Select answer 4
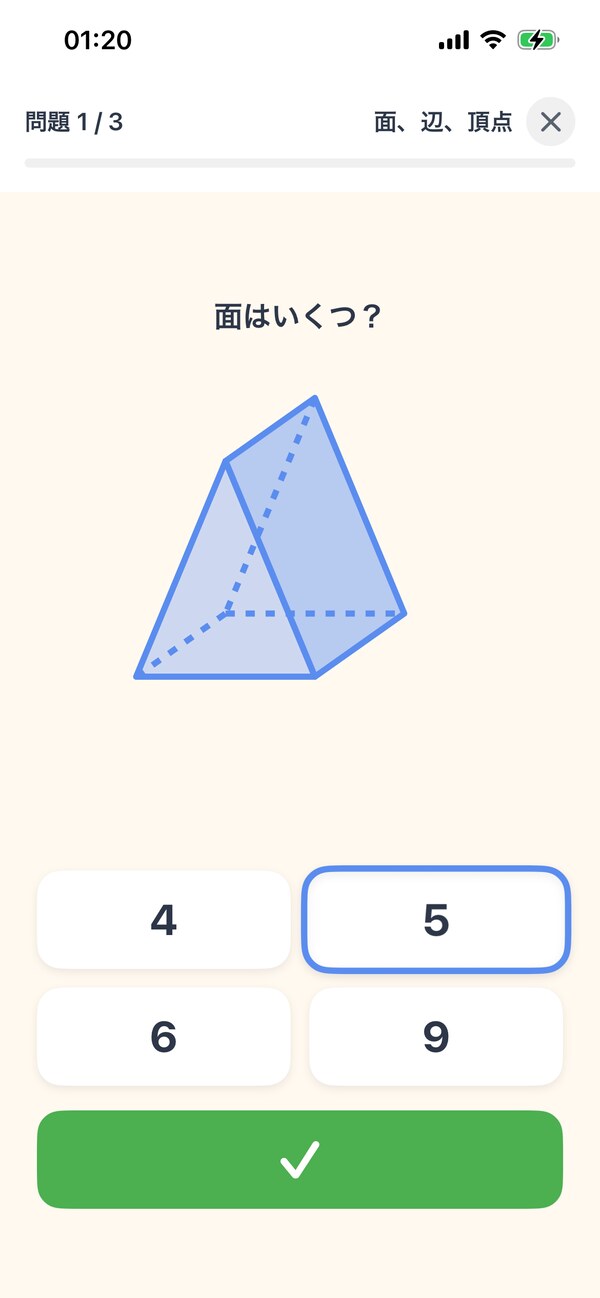600x1298 pixels. (x=164, y=919)
